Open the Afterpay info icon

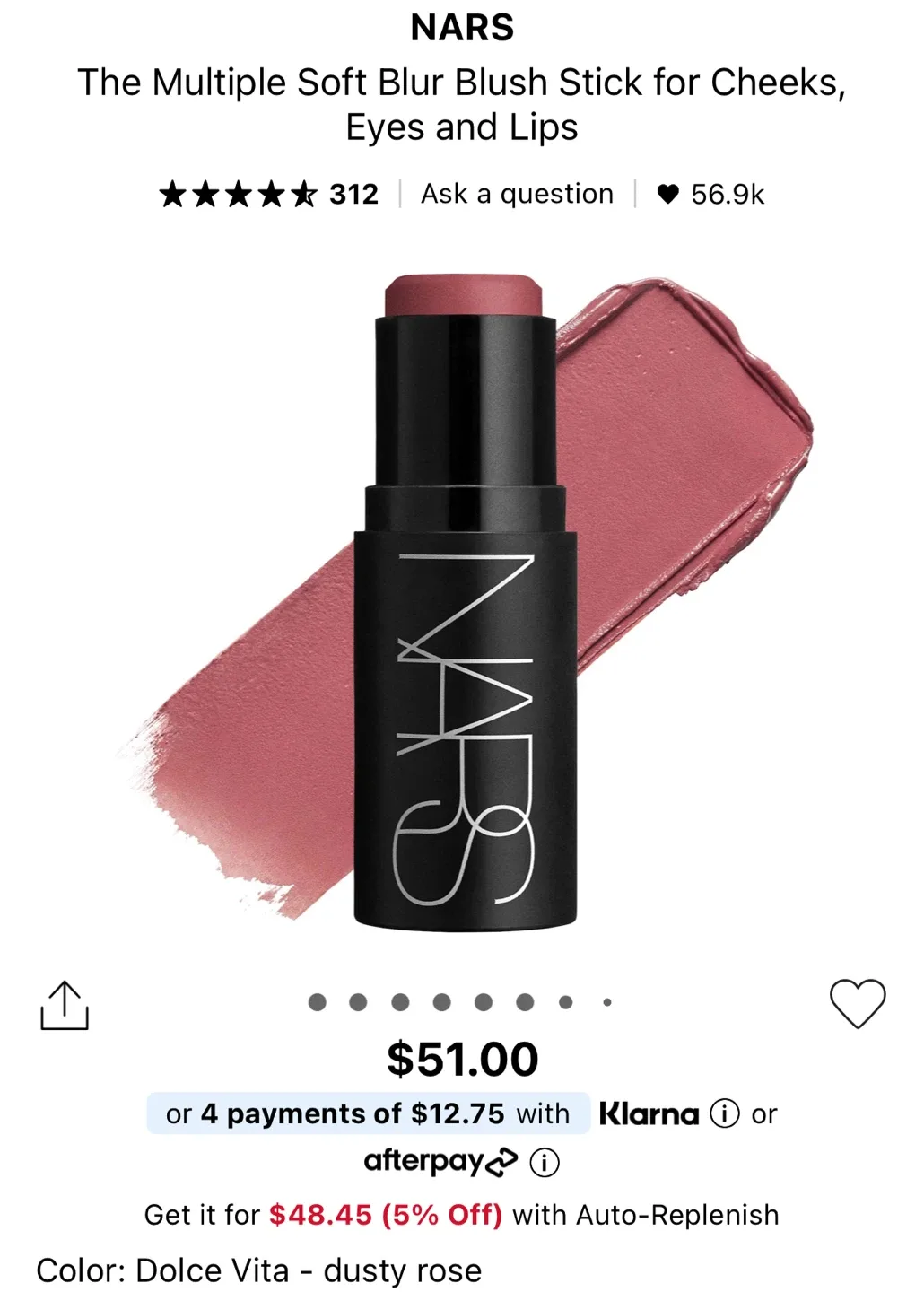tap(543, 1160)
